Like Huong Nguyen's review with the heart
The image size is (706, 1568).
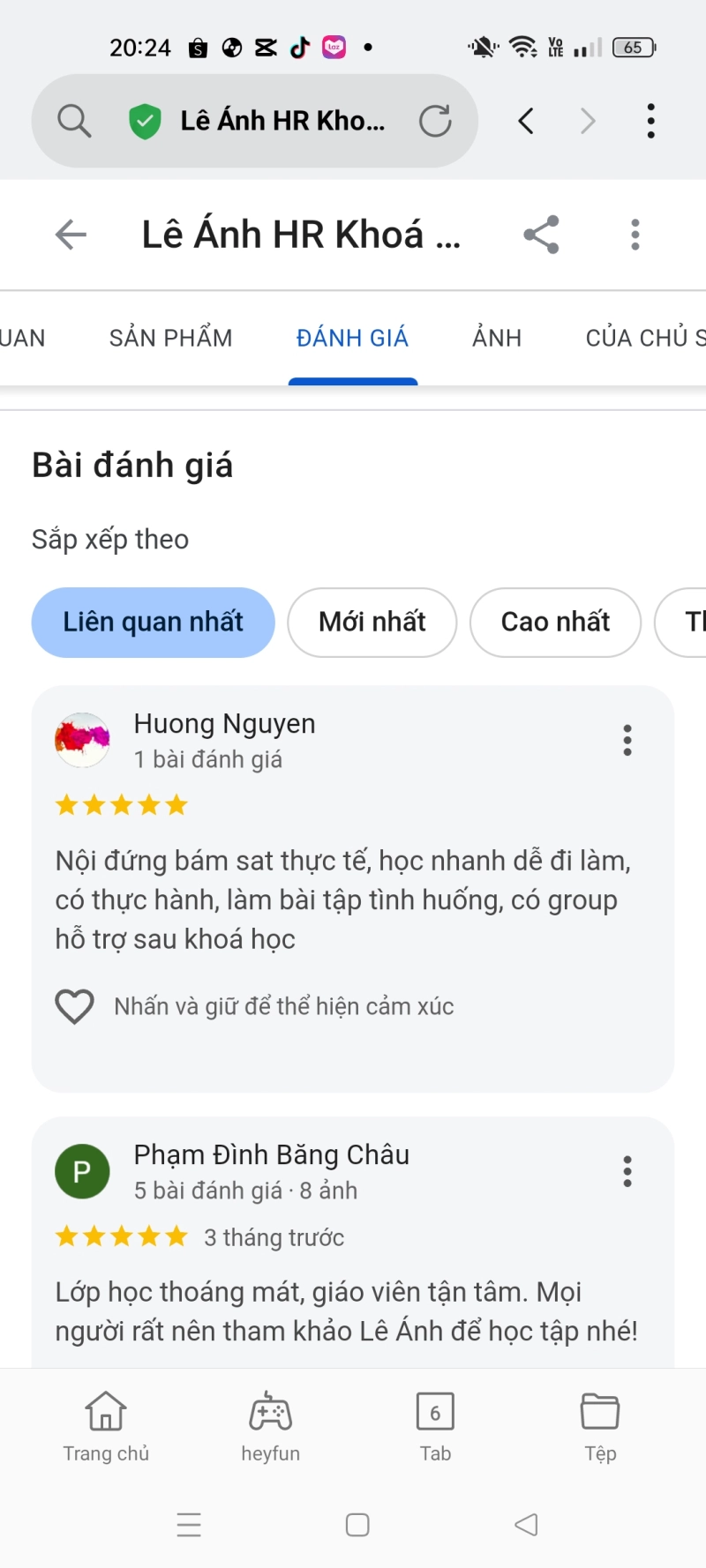(74, 1005)
